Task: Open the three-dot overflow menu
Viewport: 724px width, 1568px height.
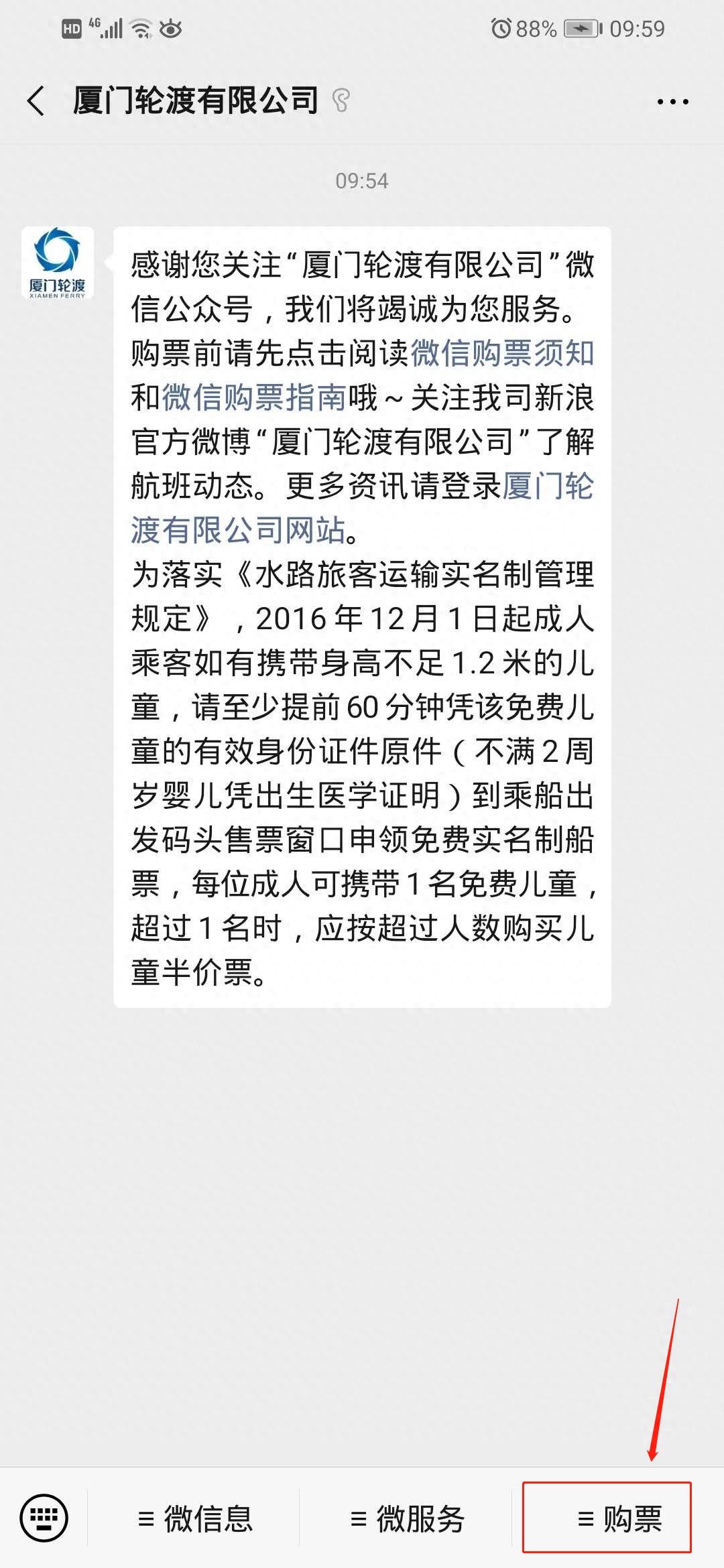Action: click(x=672, y=102)
